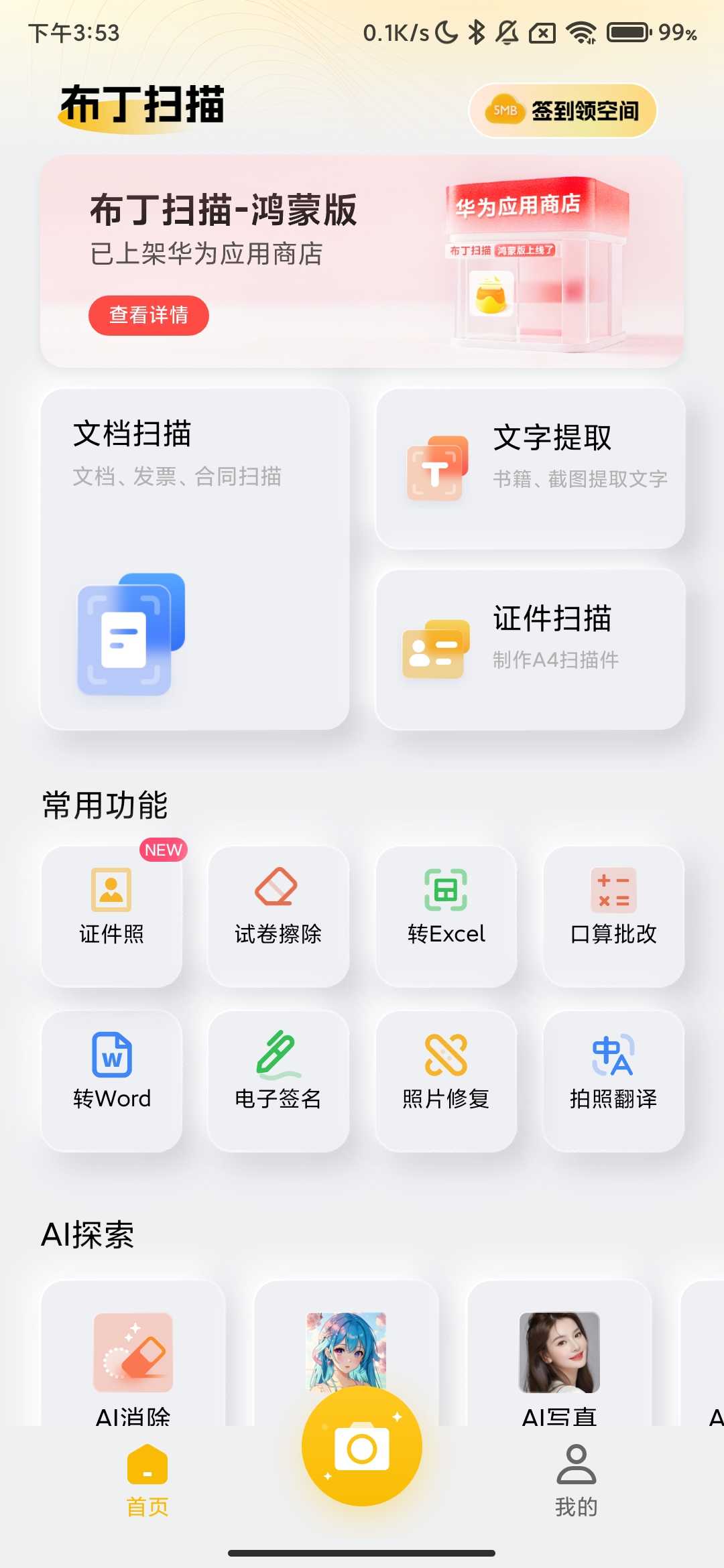This screenshot has width=724, height=1568.
Task: Tap the central camera capture button
Action: click(362, 1446)
